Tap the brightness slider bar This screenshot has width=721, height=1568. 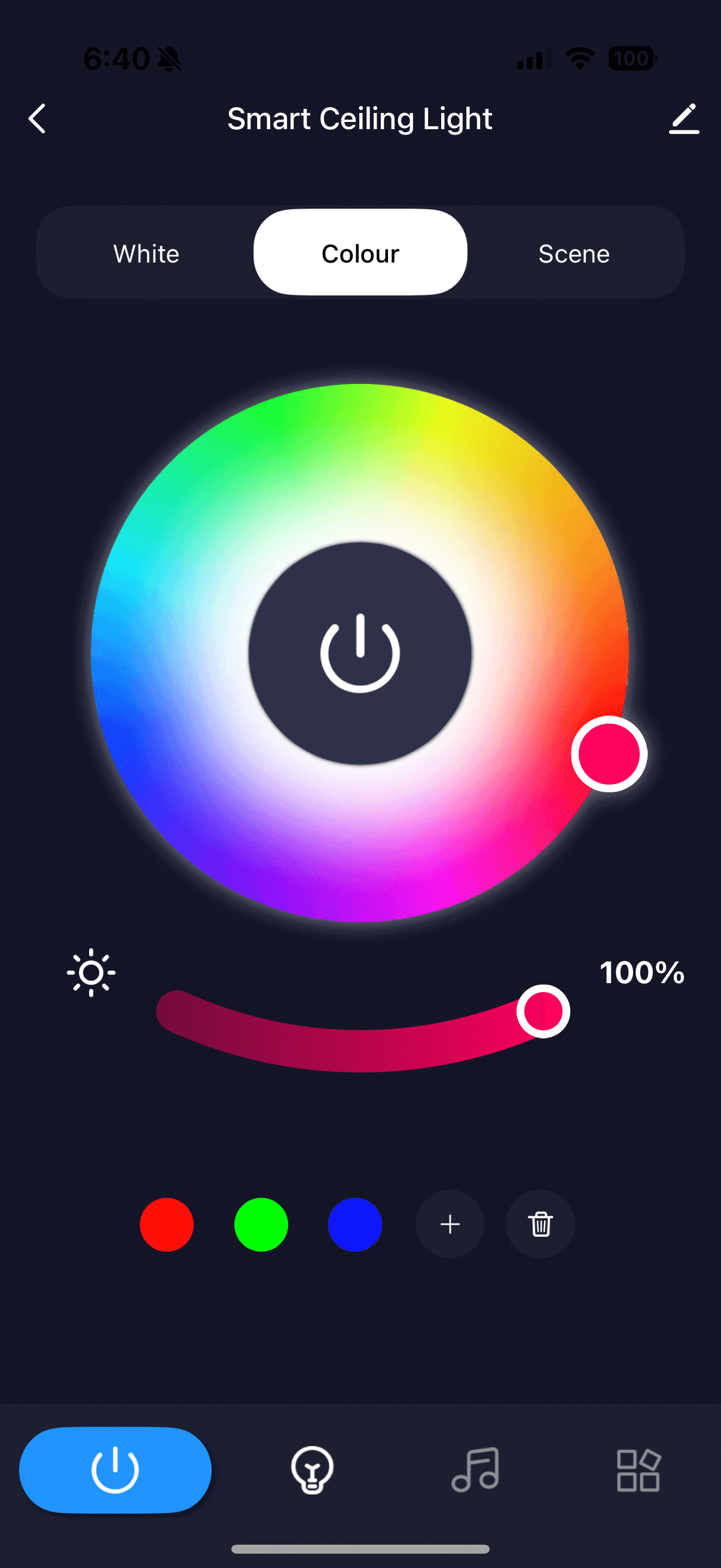(359, 1050)
